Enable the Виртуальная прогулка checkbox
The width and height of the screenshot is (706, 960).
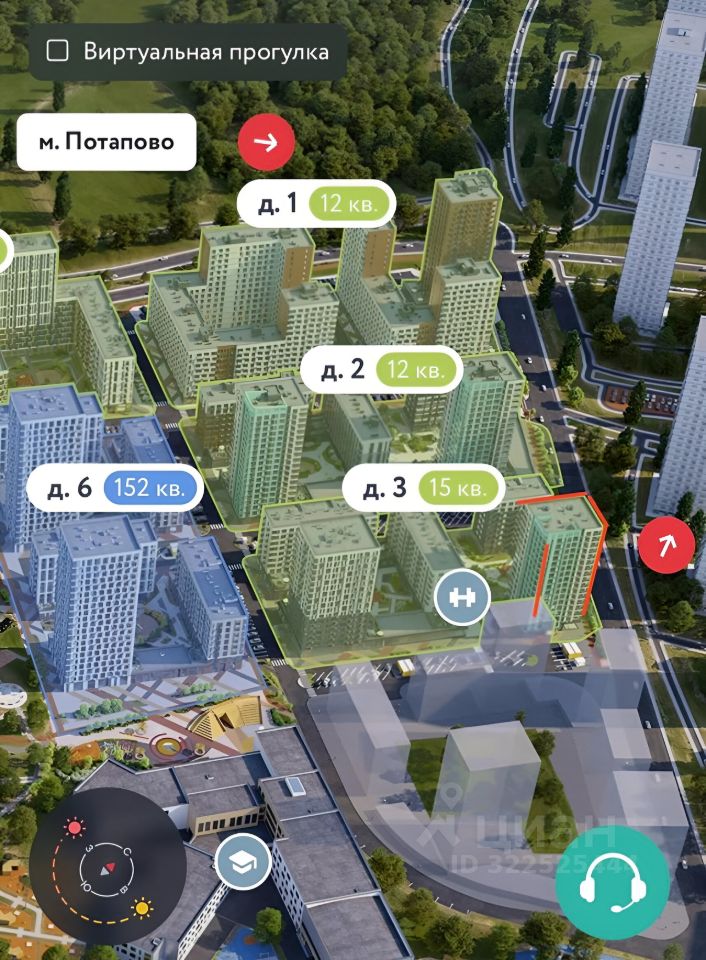coord(58,51)
